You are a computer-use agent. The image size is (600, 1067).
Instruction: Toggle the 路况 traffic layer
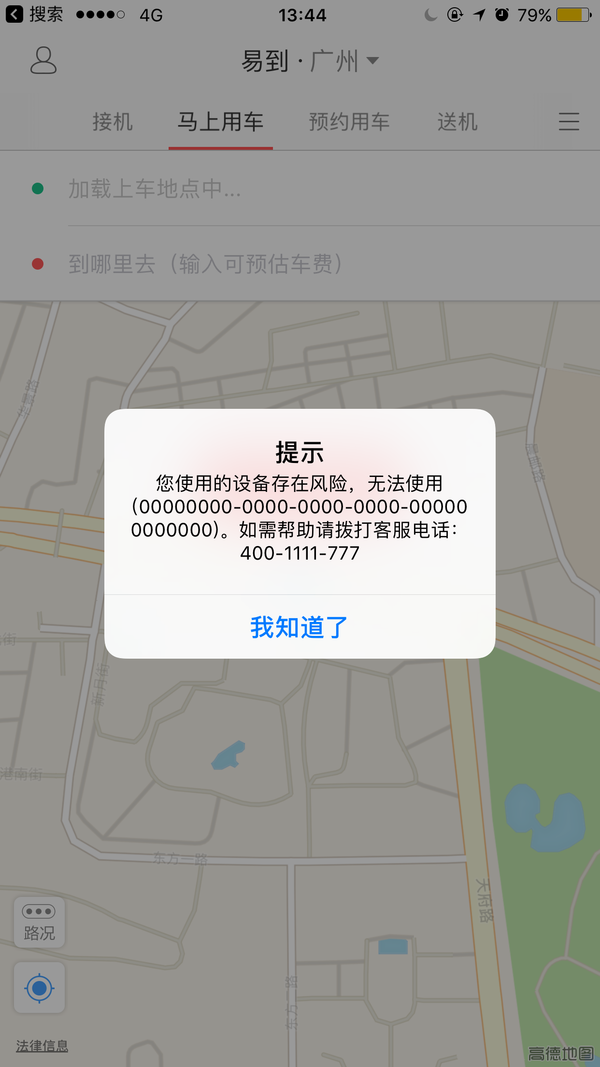(x=39, y=922)
